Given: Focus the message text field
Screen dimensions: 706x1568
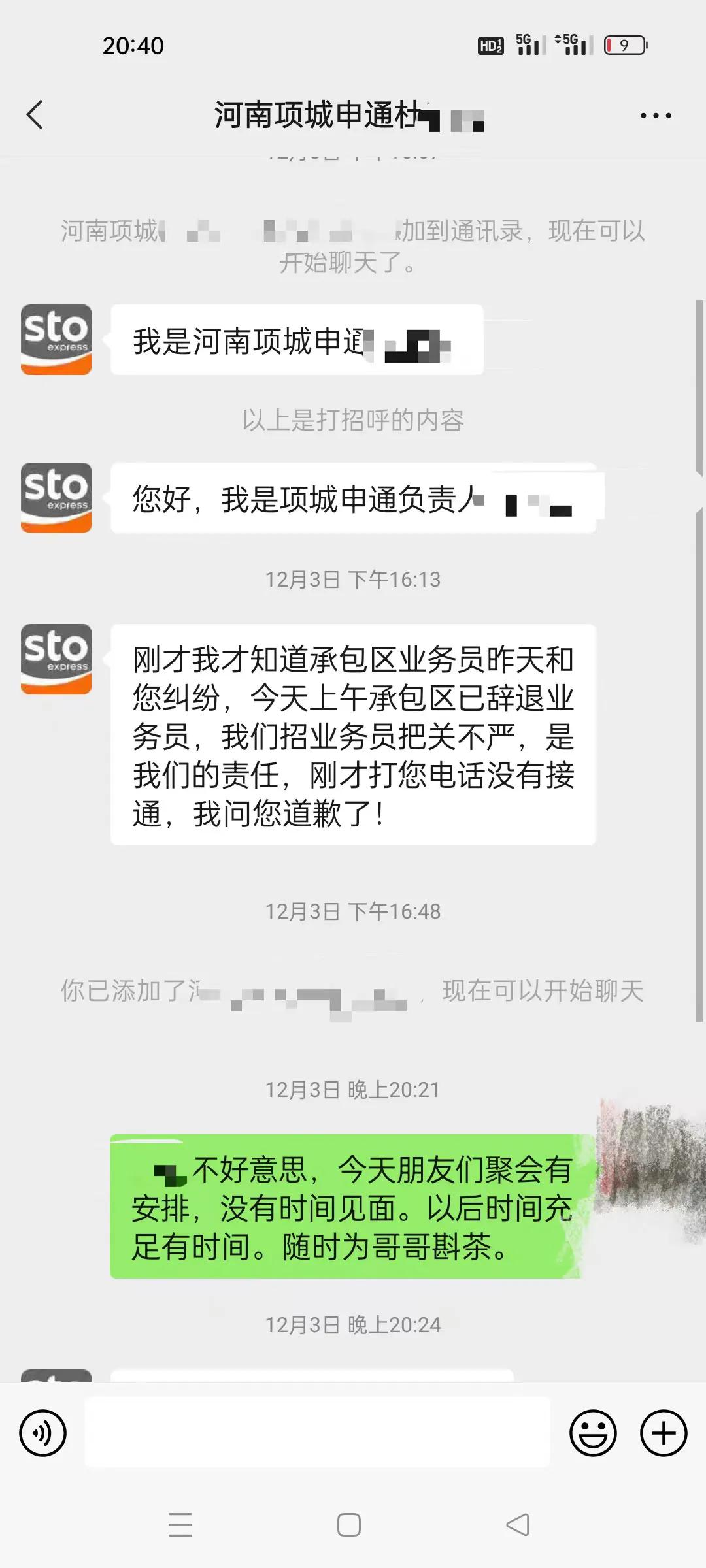Looking at the screenshot, I should click(318, 1432).
